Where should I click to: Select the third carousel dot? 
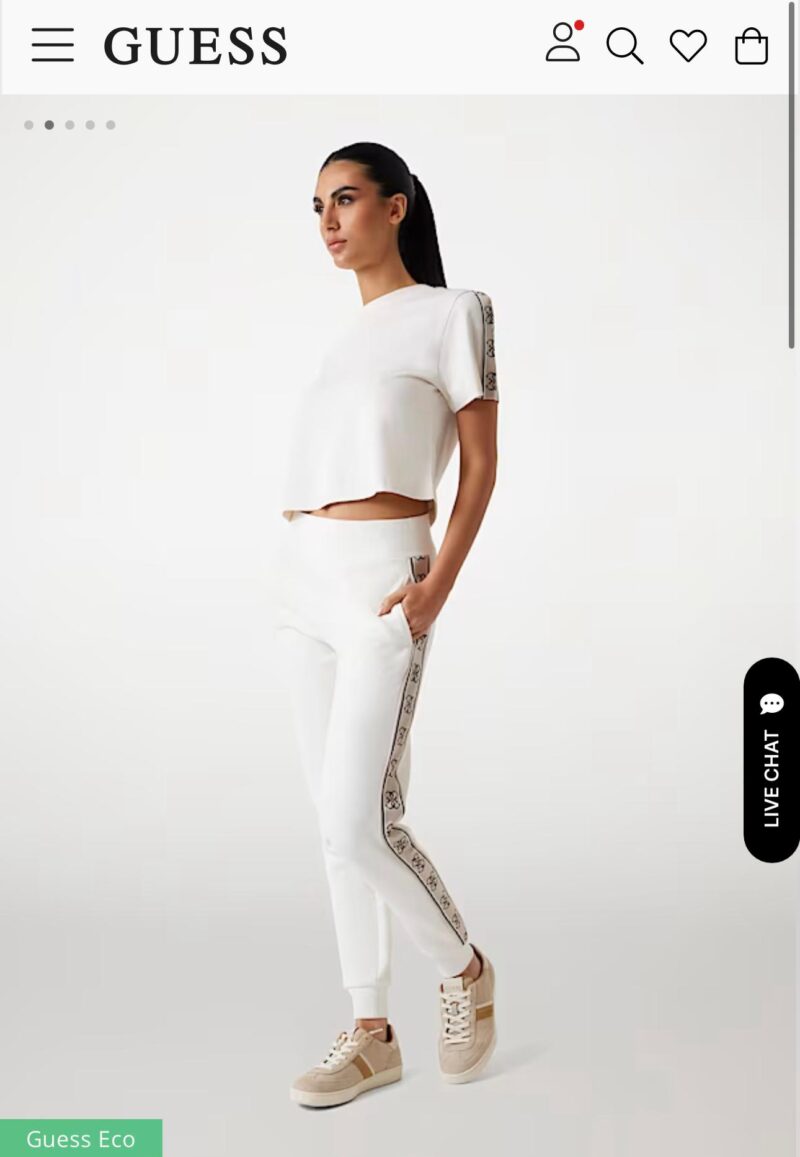point(70,125)
